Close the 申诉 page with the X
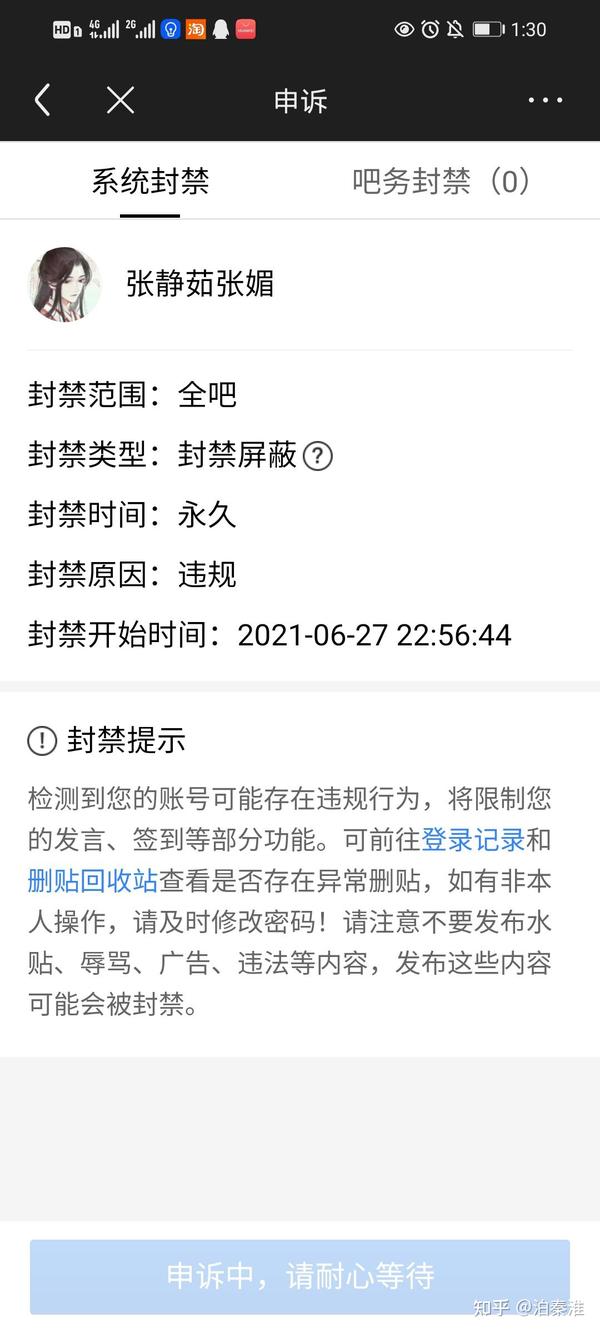The width and height of the screenshot is (600, 1333). tap(120, 100)
